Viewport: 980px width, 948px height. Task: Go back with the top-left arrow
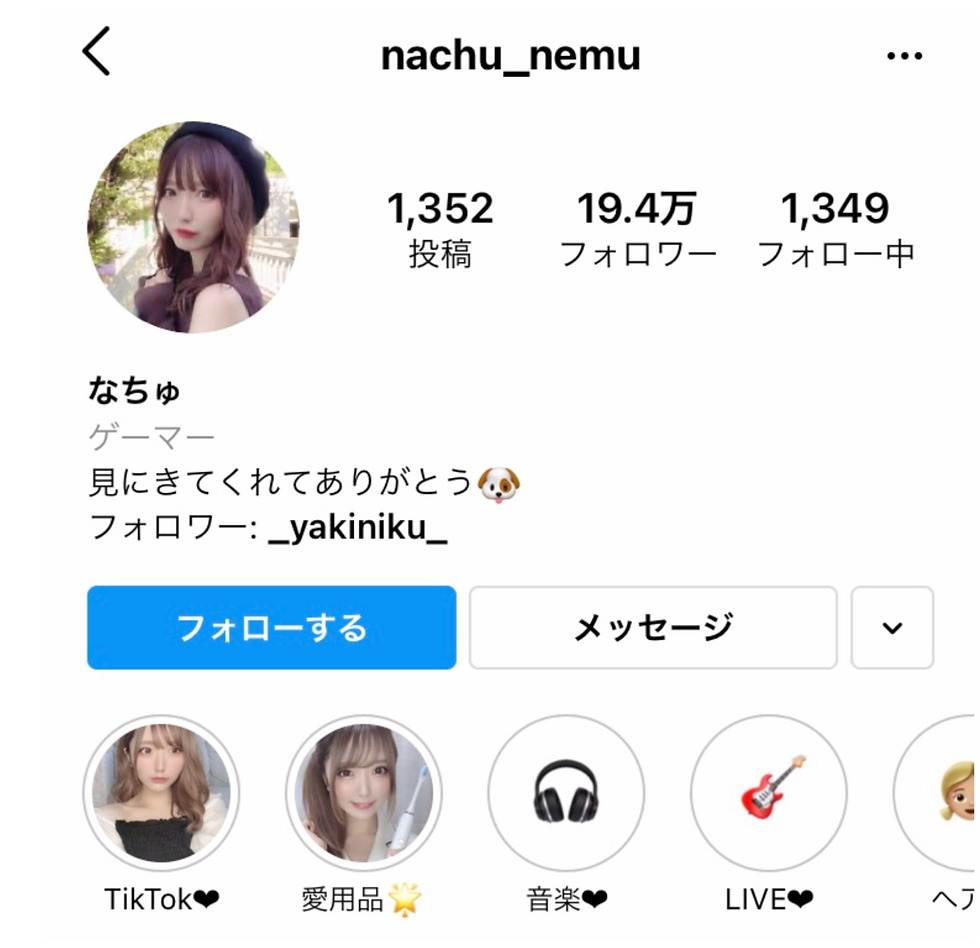96,53
